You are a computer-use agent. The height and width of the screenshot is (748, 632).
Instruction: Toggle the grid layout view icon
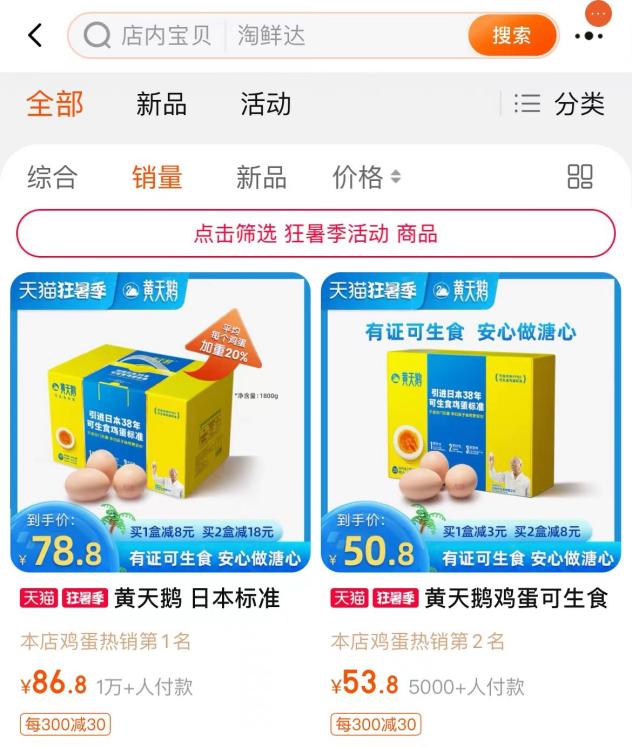click(580, 177)
